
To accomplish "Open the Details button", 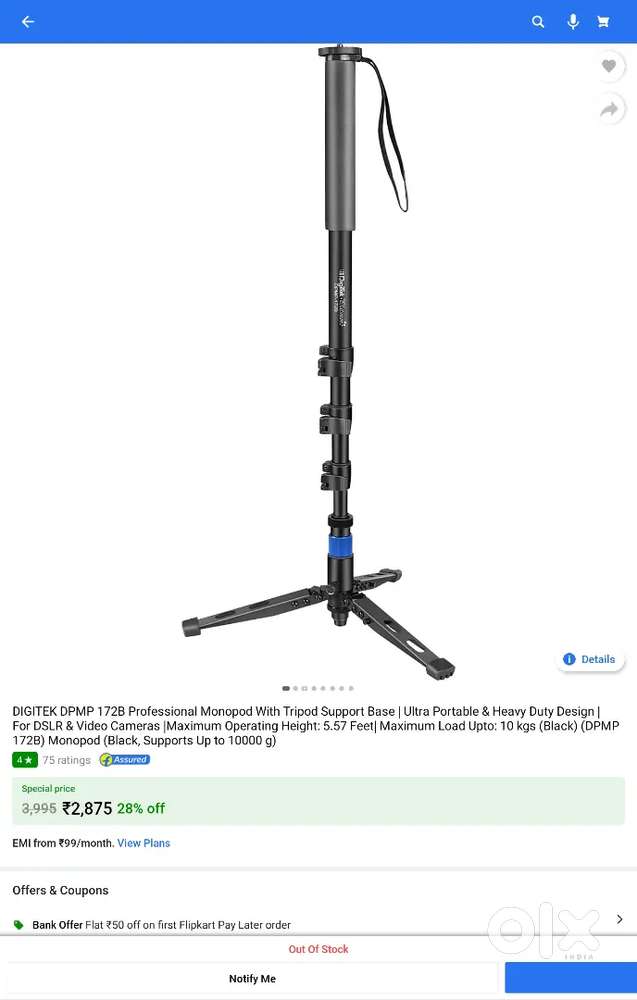I will (x=590, y=659).
